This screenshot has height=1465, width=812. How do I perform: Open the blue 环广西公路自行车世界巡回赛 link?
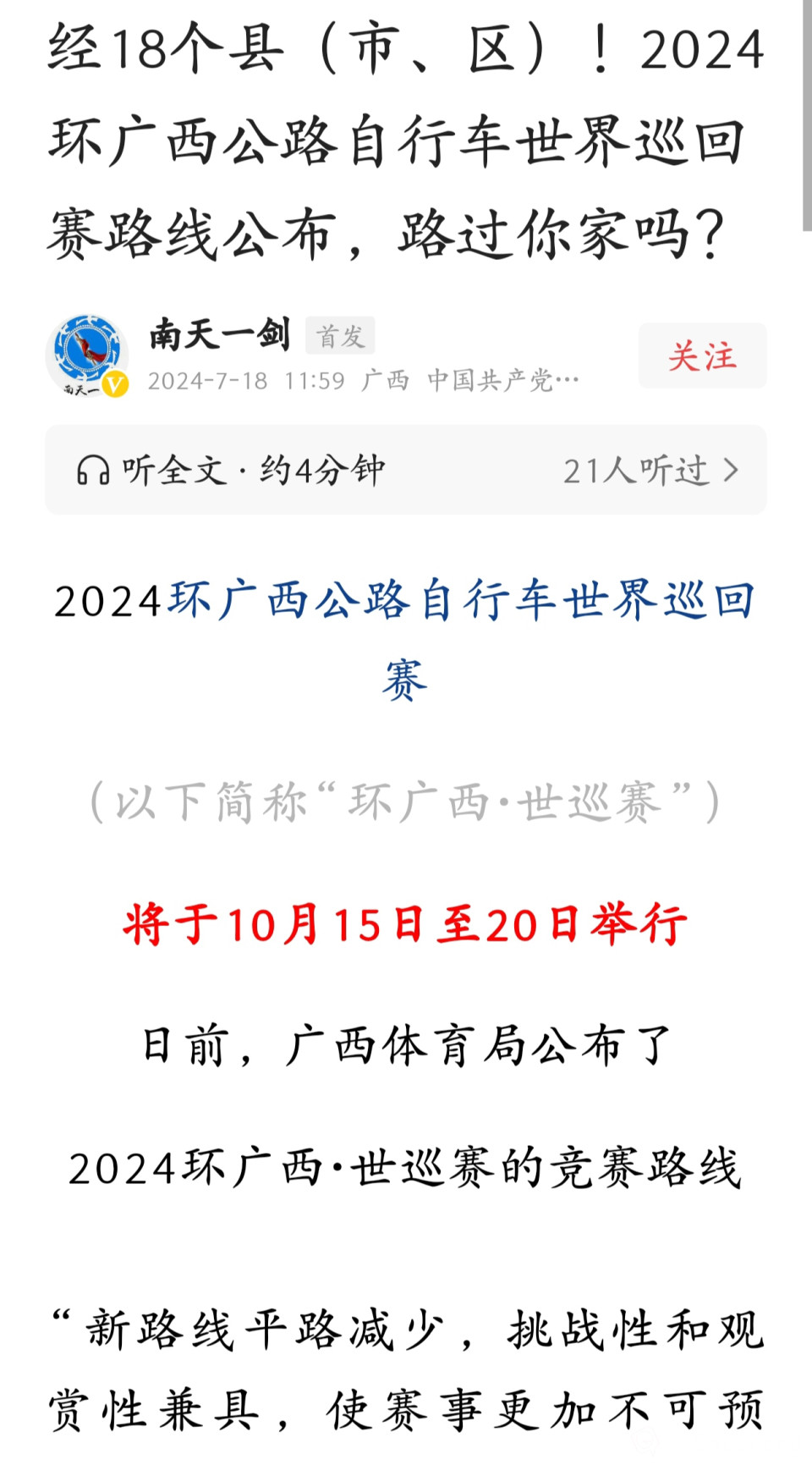[x=461, y=601]
